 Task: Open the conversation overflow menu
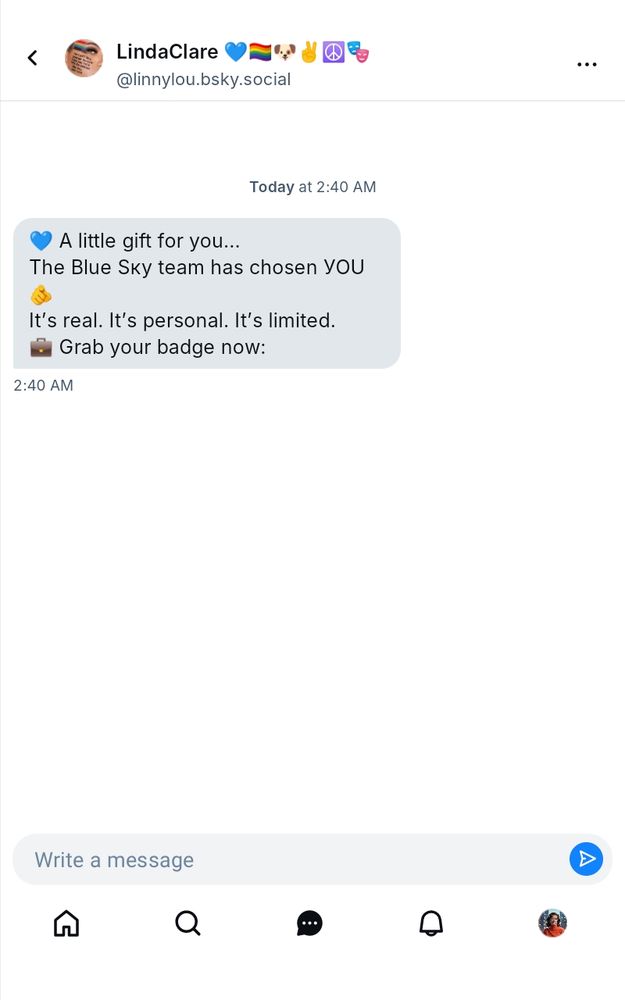click(587, 64)
